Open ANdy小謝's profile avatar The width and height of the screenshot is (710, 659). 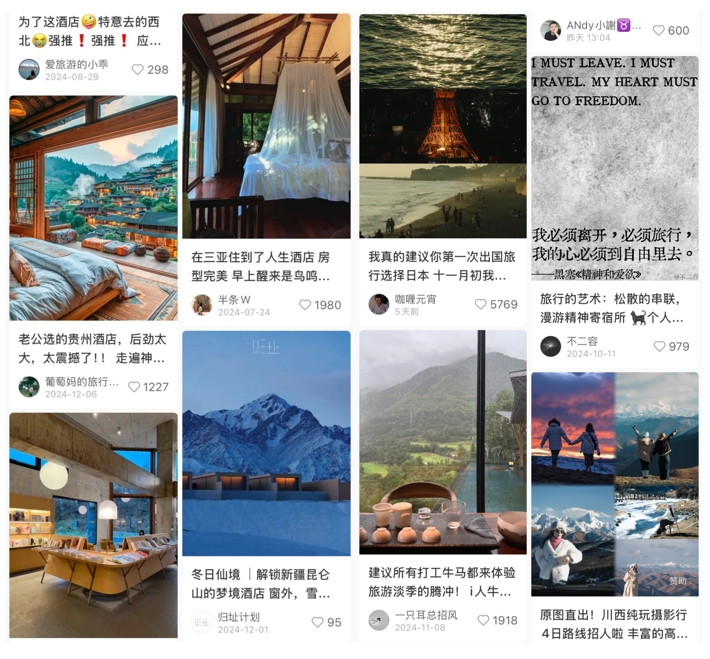(550, 30)
